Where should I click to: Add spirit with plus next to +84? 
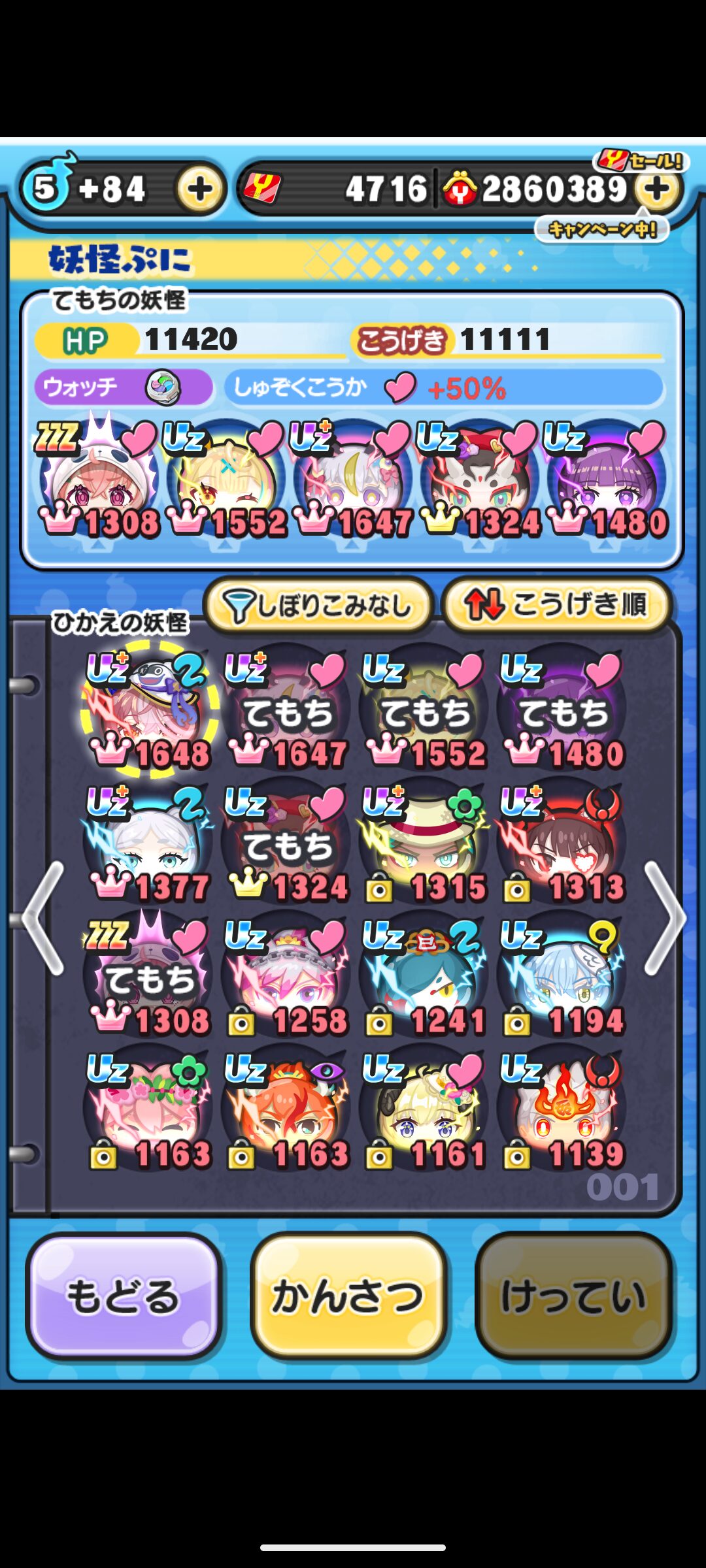pos(199,189)
